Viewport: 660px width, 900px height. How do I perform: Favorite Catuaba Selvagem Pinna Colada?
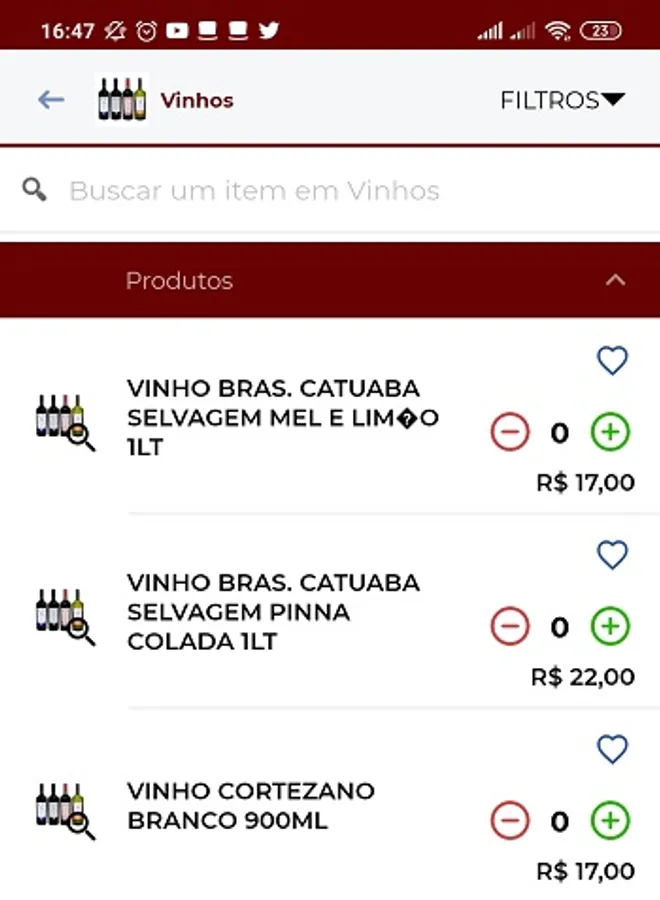pos(612,555)
